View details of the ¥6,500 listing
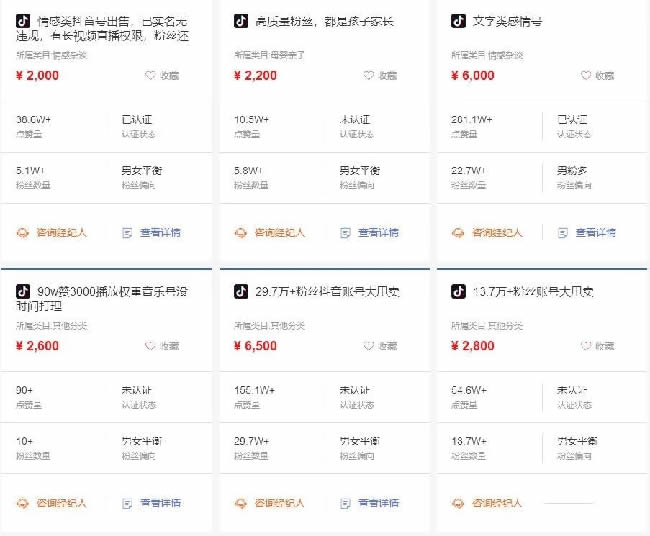650x536 pixels. pyautogui.click(x=369, y=503)
